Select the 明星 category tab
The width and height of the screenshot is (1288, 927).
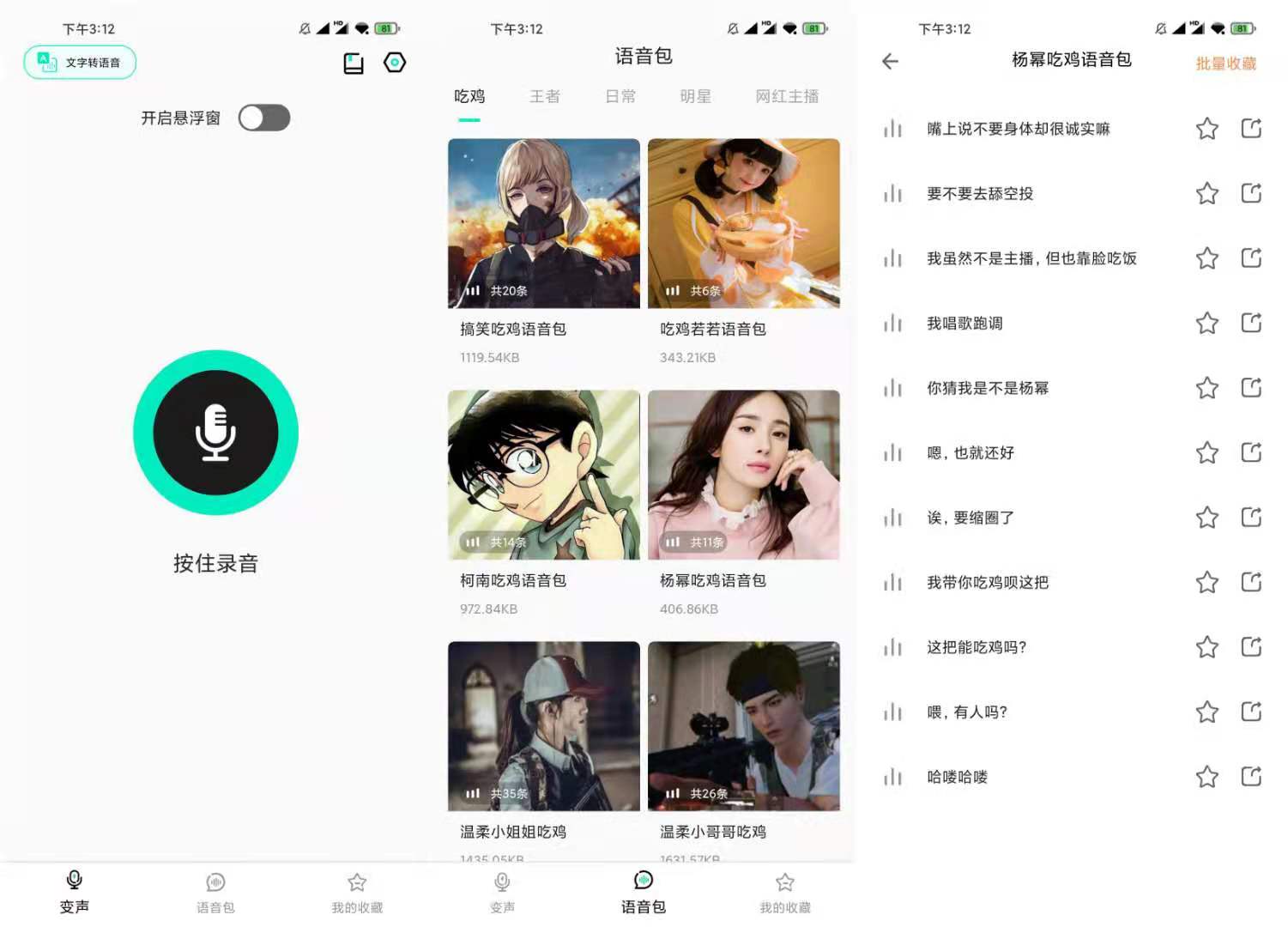695,96
